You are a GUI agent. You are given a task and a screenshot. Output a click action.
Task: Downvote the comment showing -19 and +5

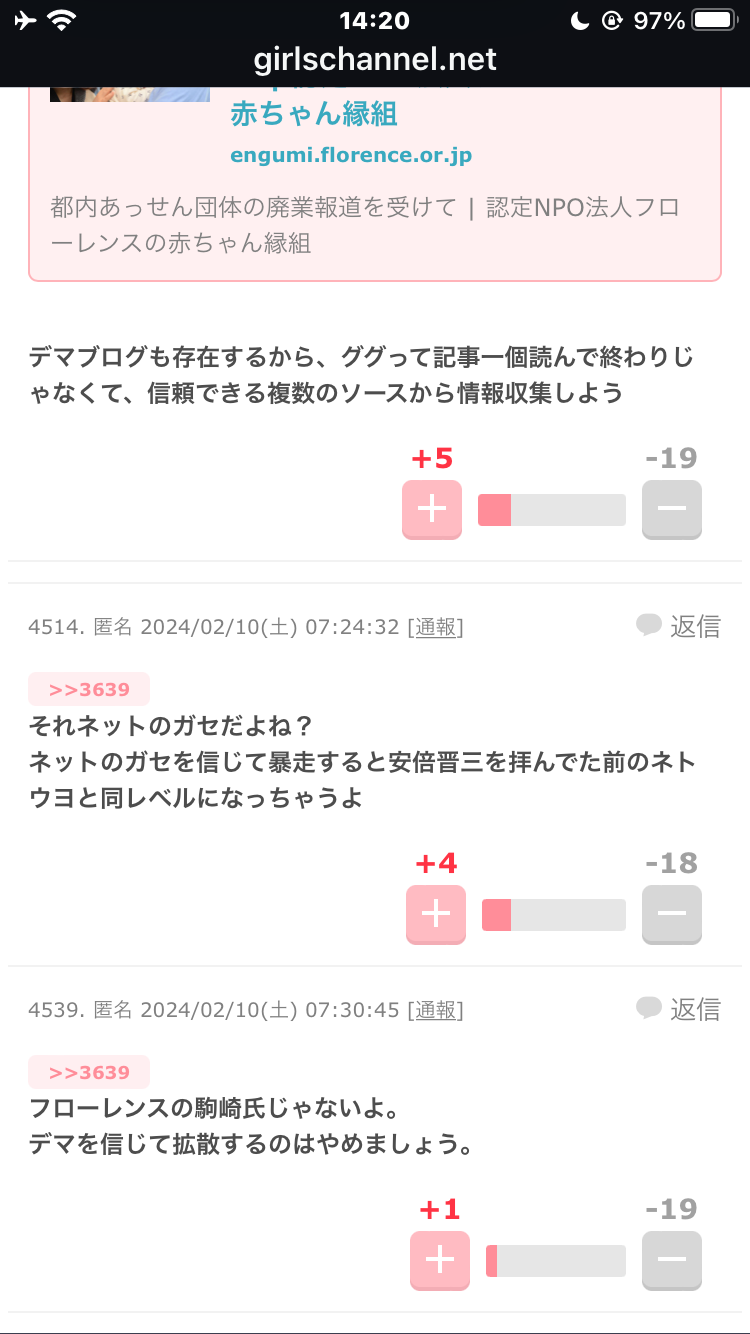(x=672, y=510)
